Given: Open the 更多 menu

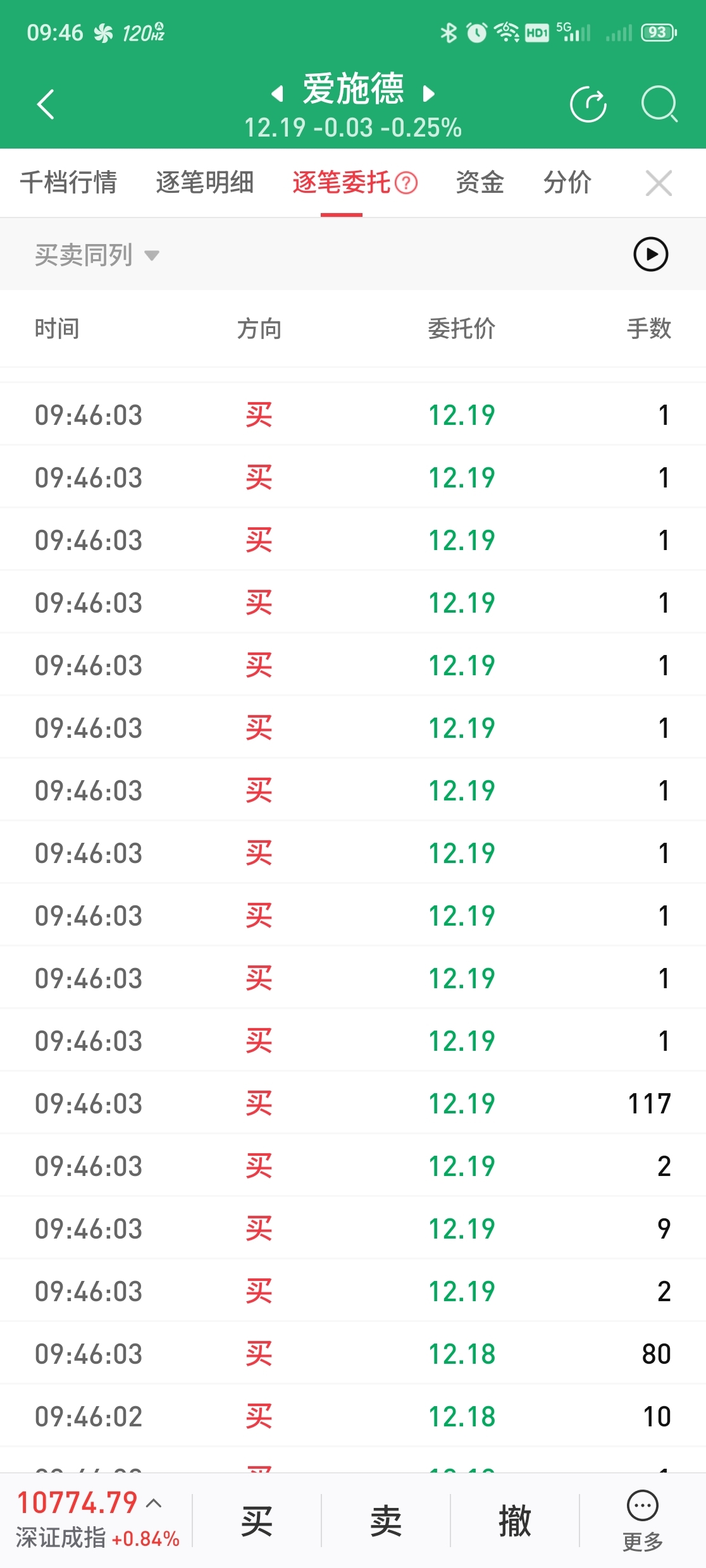Looking at the screenshot, I should pyautogui.click(x=643, y=1521).
